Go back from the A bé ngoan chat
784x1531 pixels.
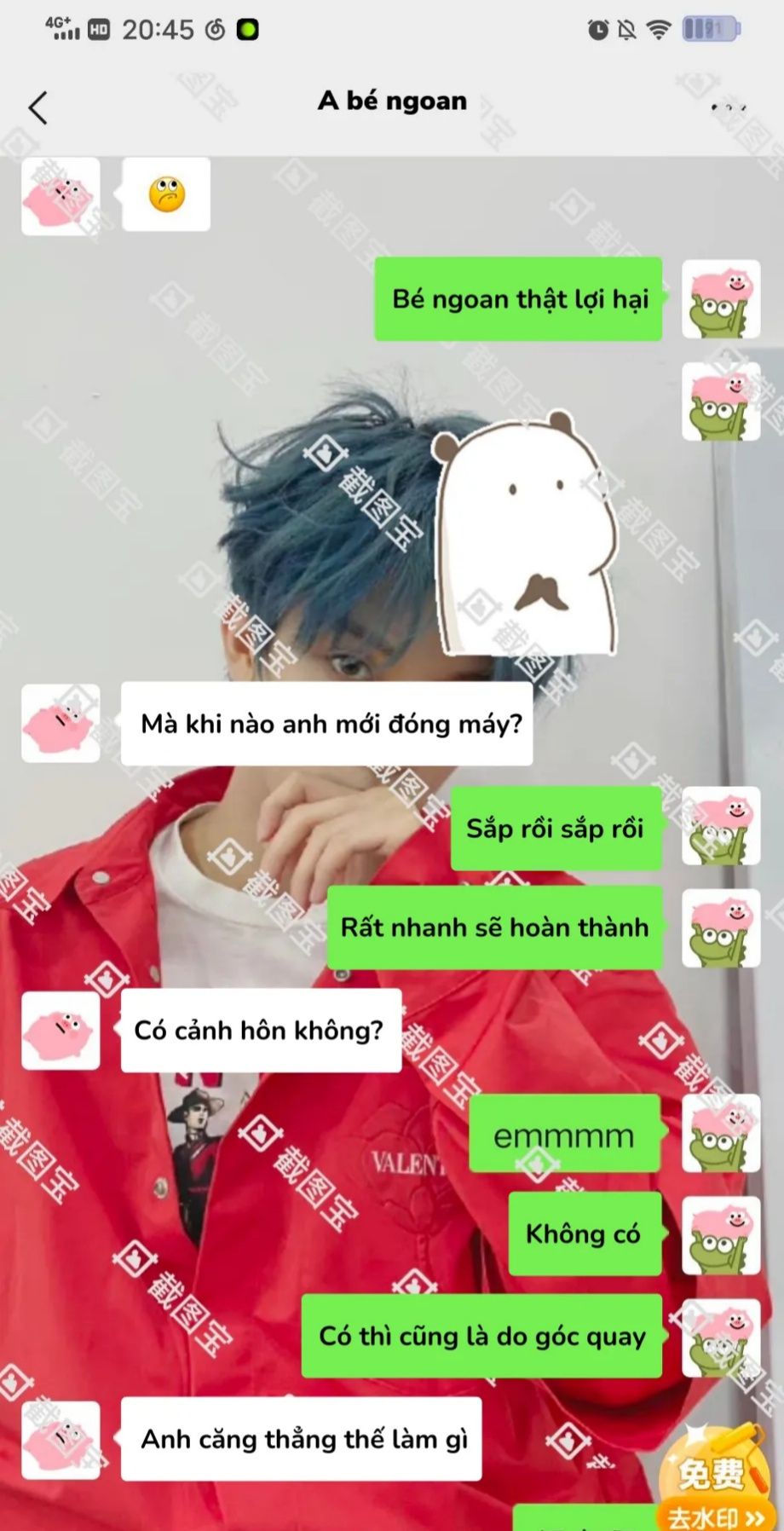(37, 108)
